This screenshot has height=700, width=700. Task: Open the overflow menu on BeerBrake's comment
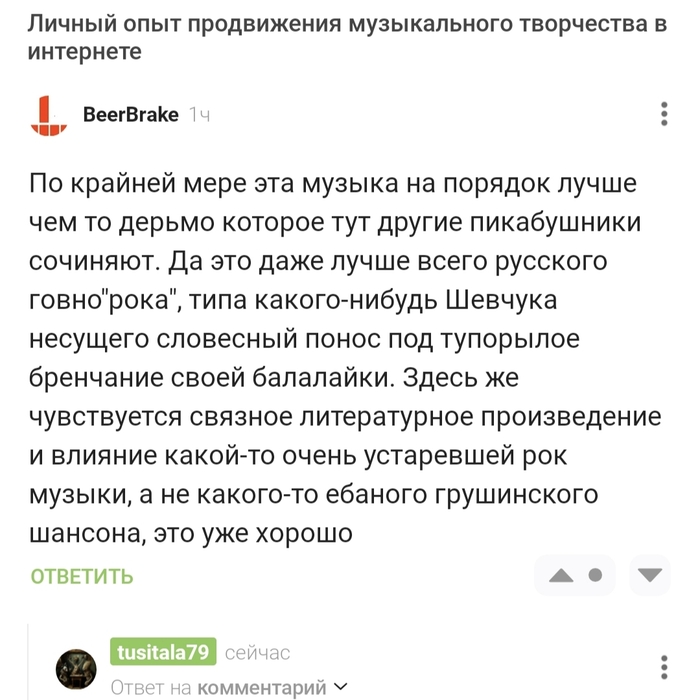tap(665, 114)
